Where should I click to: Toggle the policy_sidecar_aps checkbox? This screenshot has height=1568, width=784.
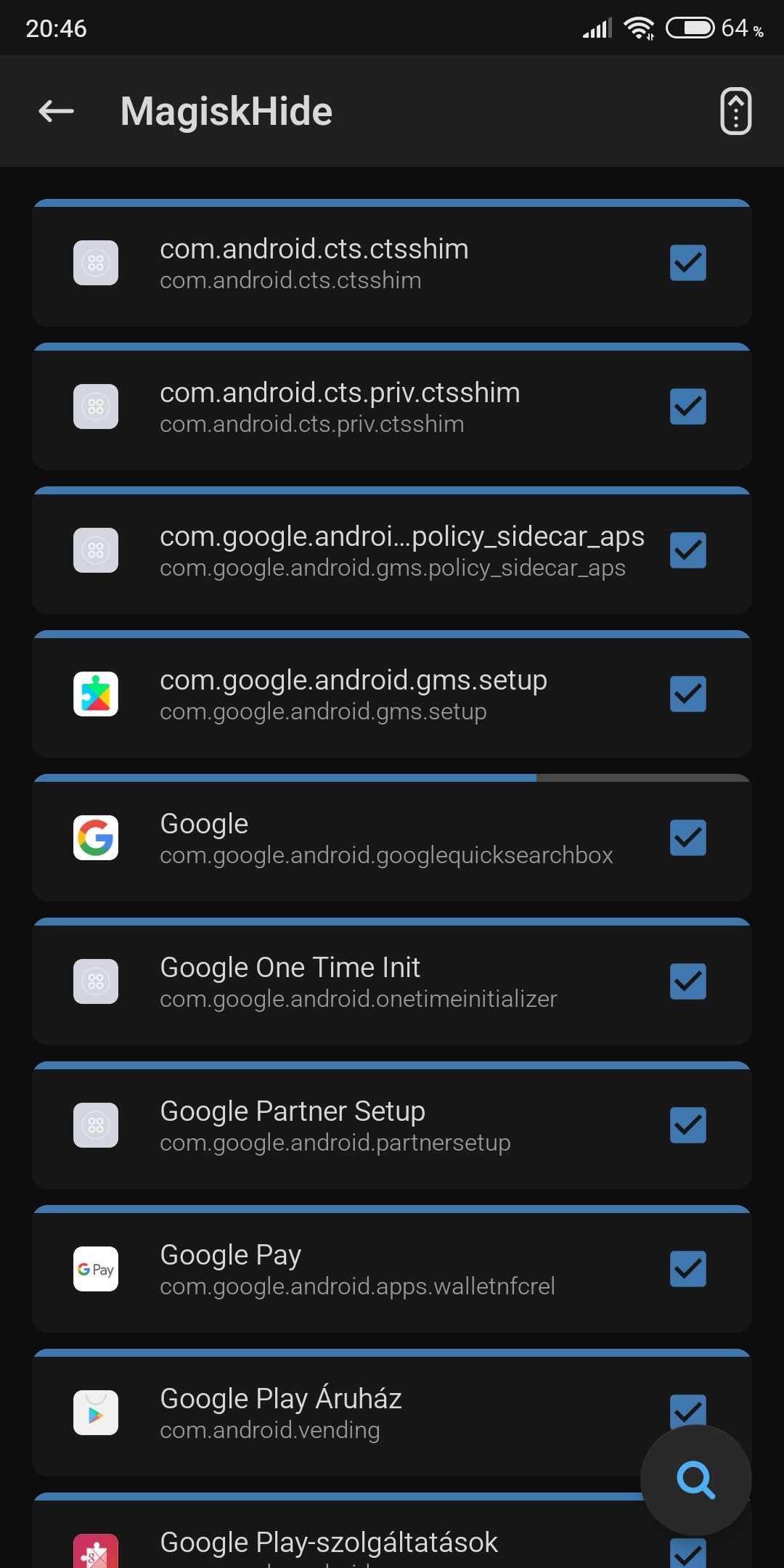coord(687,550)
